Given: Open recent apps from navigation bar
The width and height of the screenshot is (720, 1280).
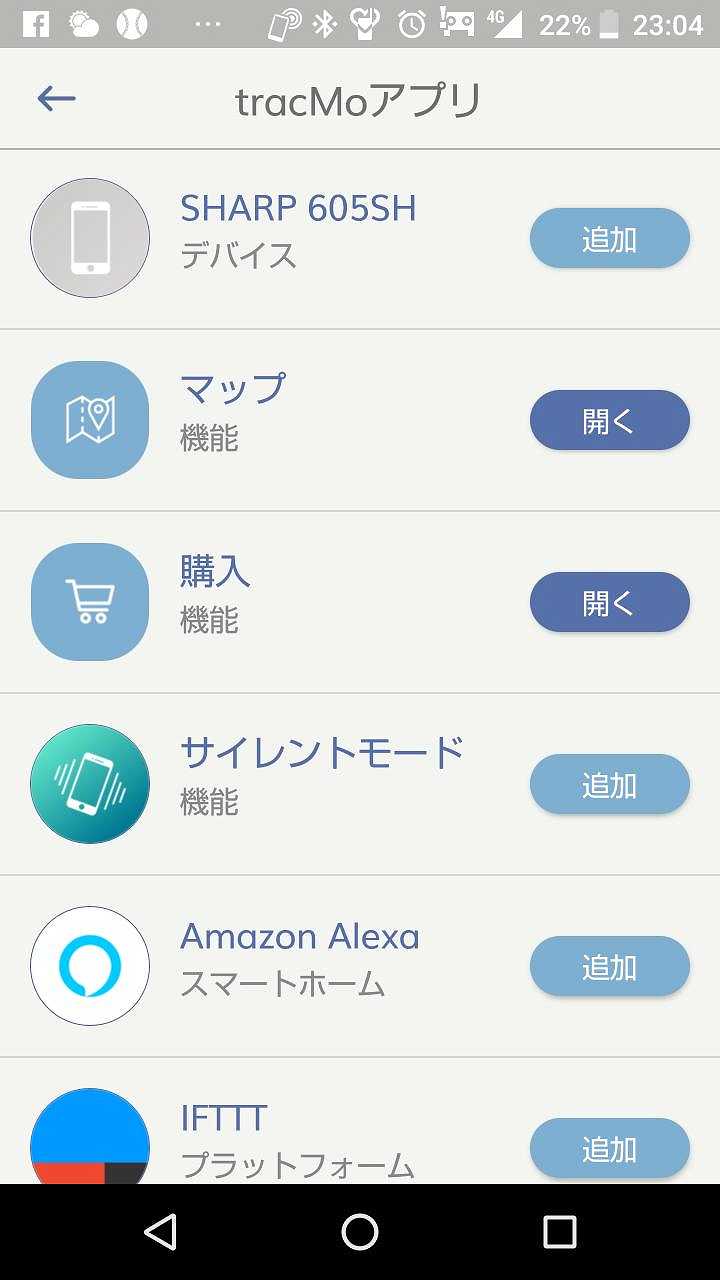Looking at the screenshot, I should point(559,1232).
